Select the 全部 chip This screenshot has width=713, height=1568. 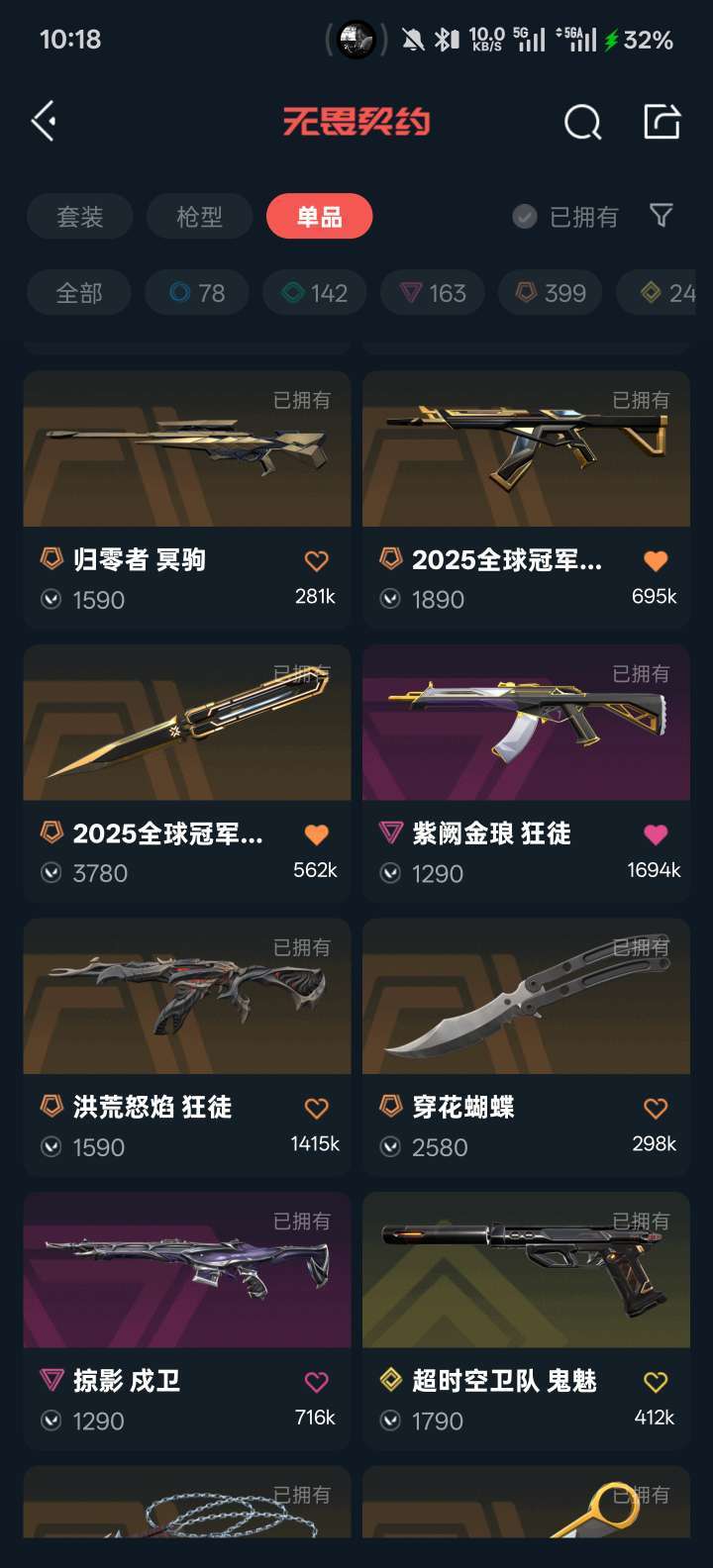pyautogui.click(x=79, y=293)
